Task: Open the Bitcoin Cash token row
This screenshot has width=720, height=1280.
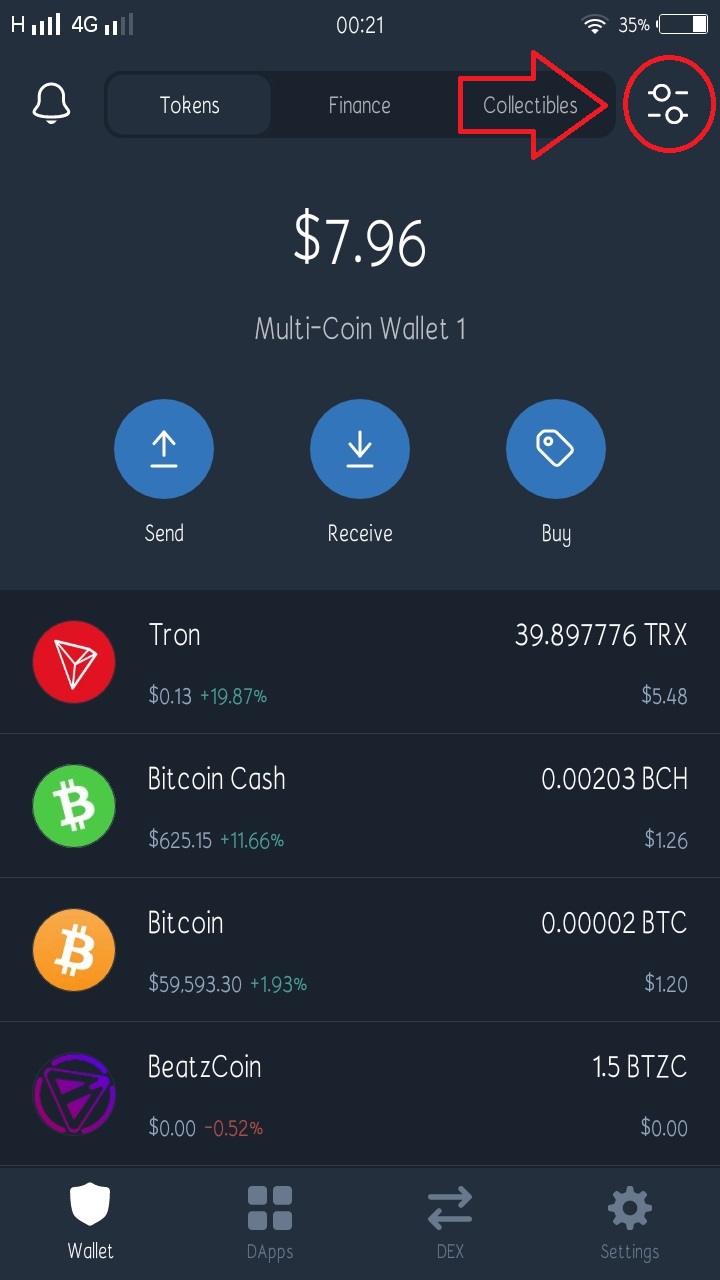Action: [x=360, y=806]
